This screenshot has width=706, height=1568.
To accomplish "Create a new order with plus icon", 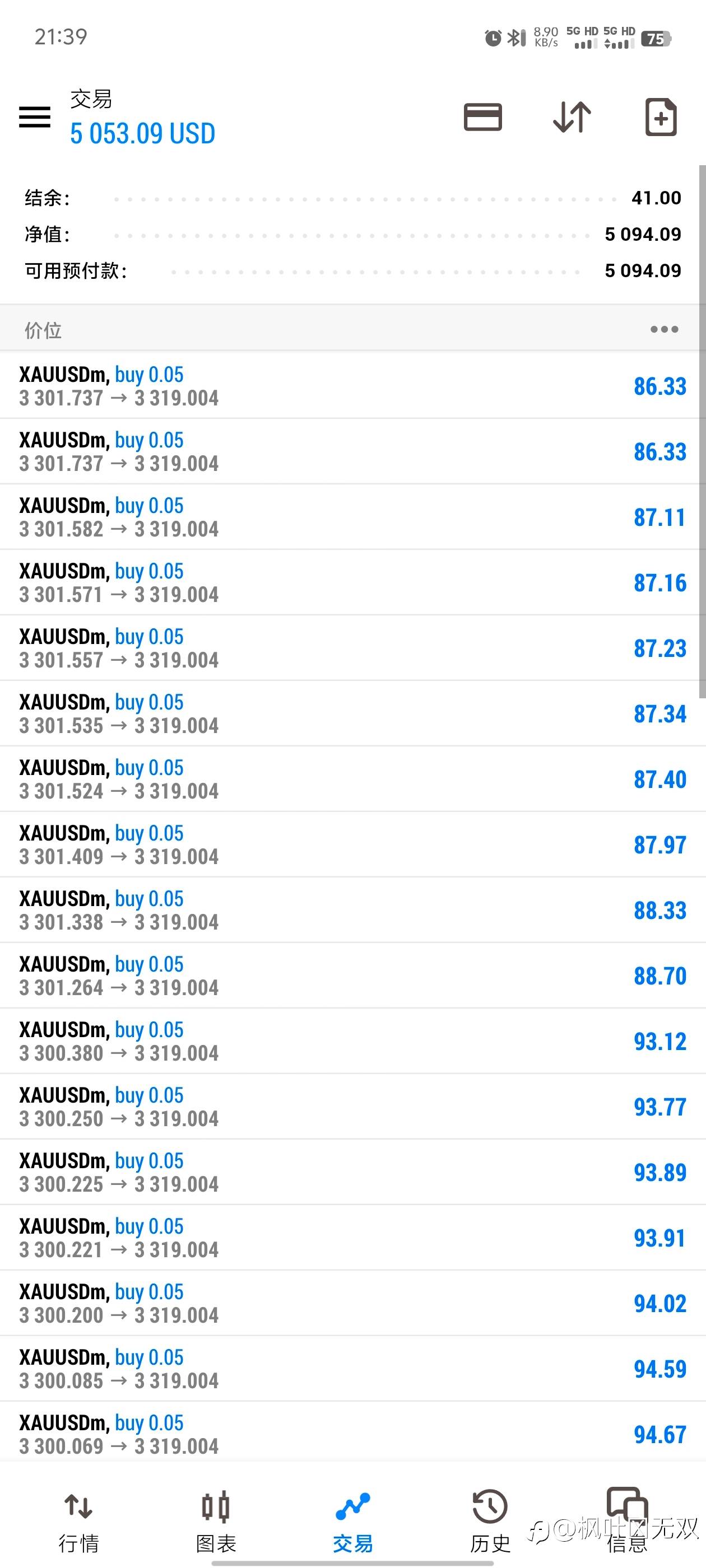I will click(x=661, y=116).
